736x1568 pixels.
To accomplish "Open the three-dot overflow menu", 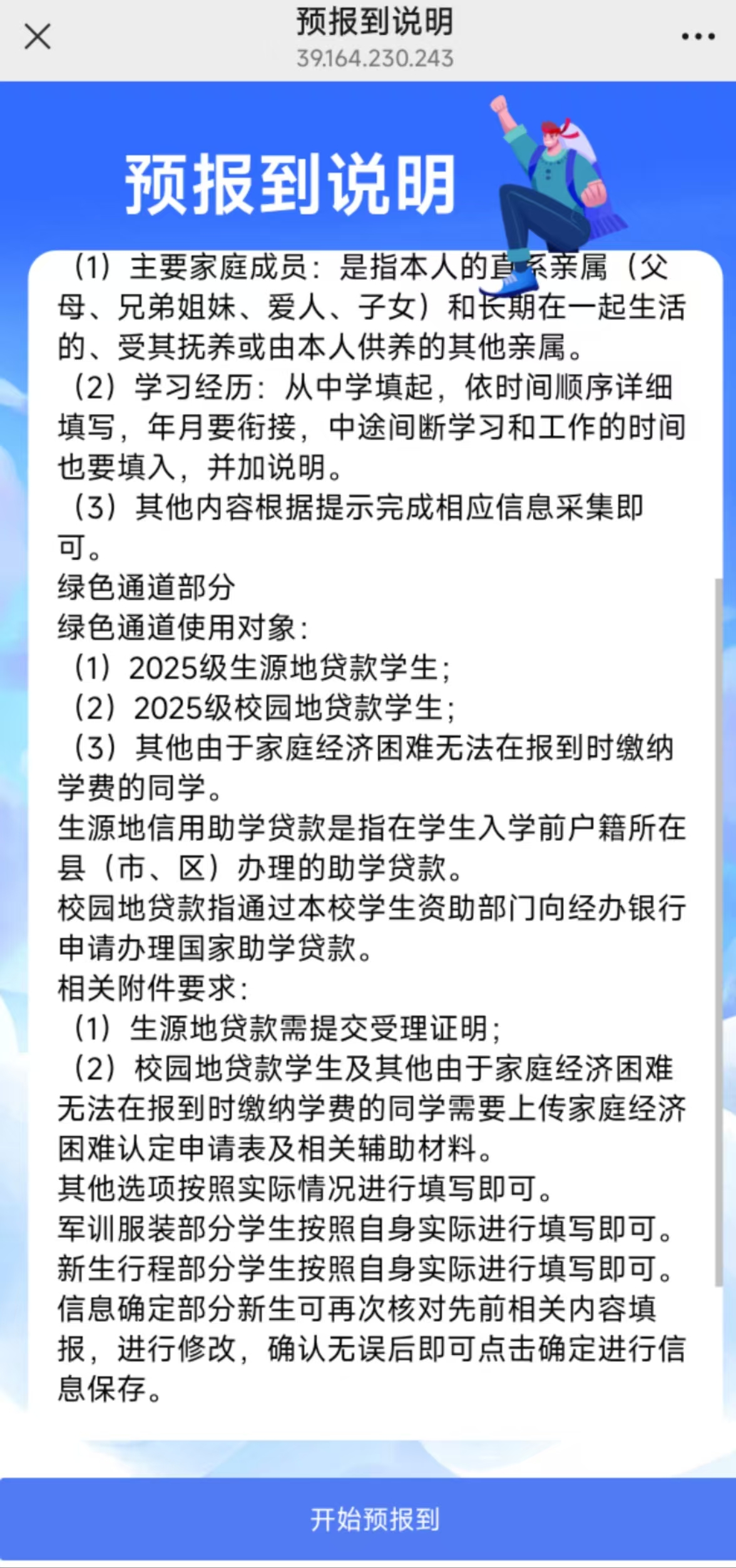I will (698, 37).
